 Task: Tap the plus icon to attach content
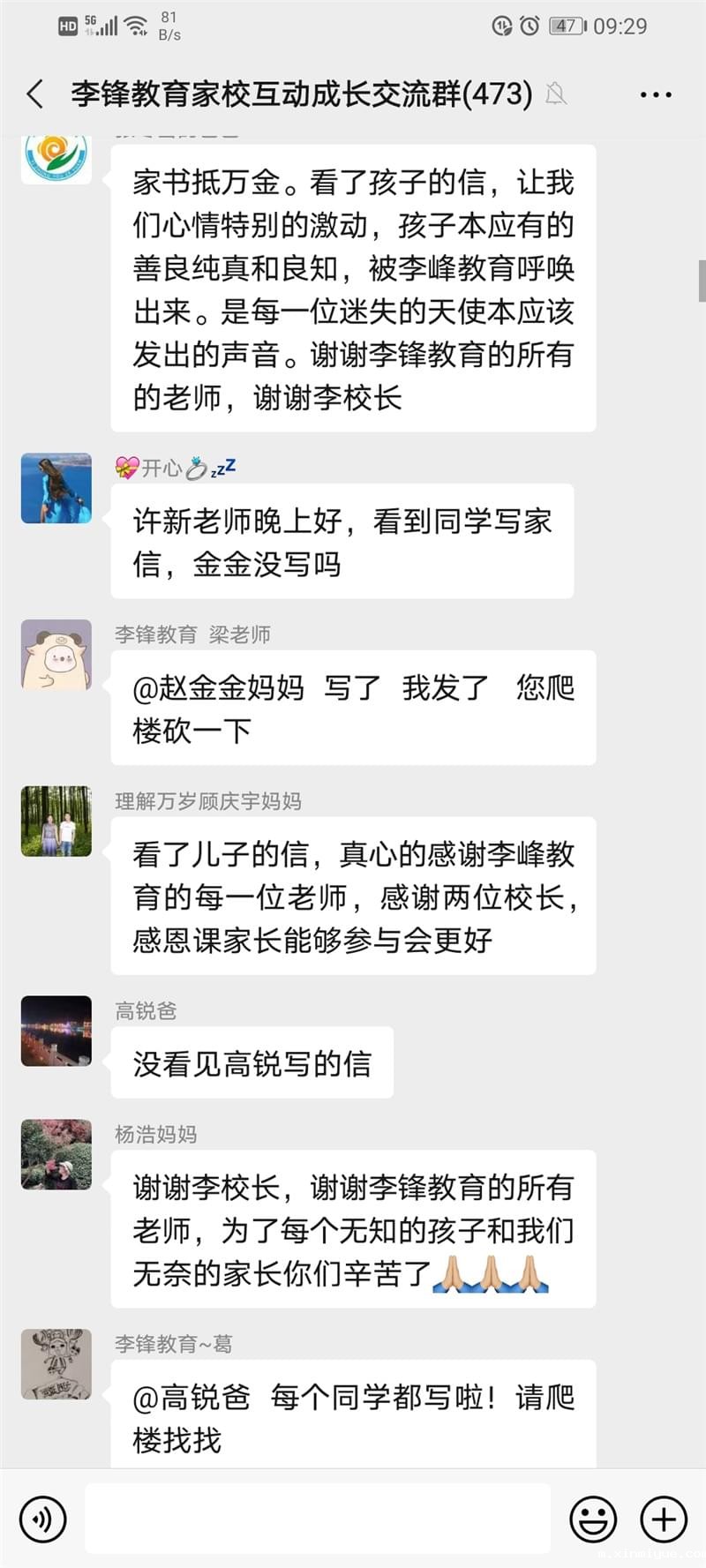660,1519
